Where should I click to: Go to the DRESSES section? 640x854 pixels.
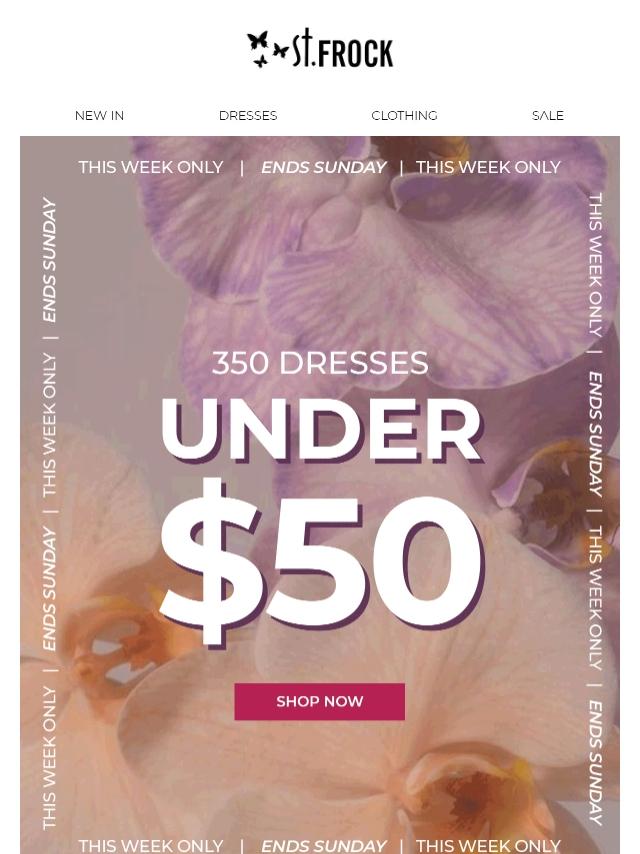pyautogui.click(x=248, y=115)
